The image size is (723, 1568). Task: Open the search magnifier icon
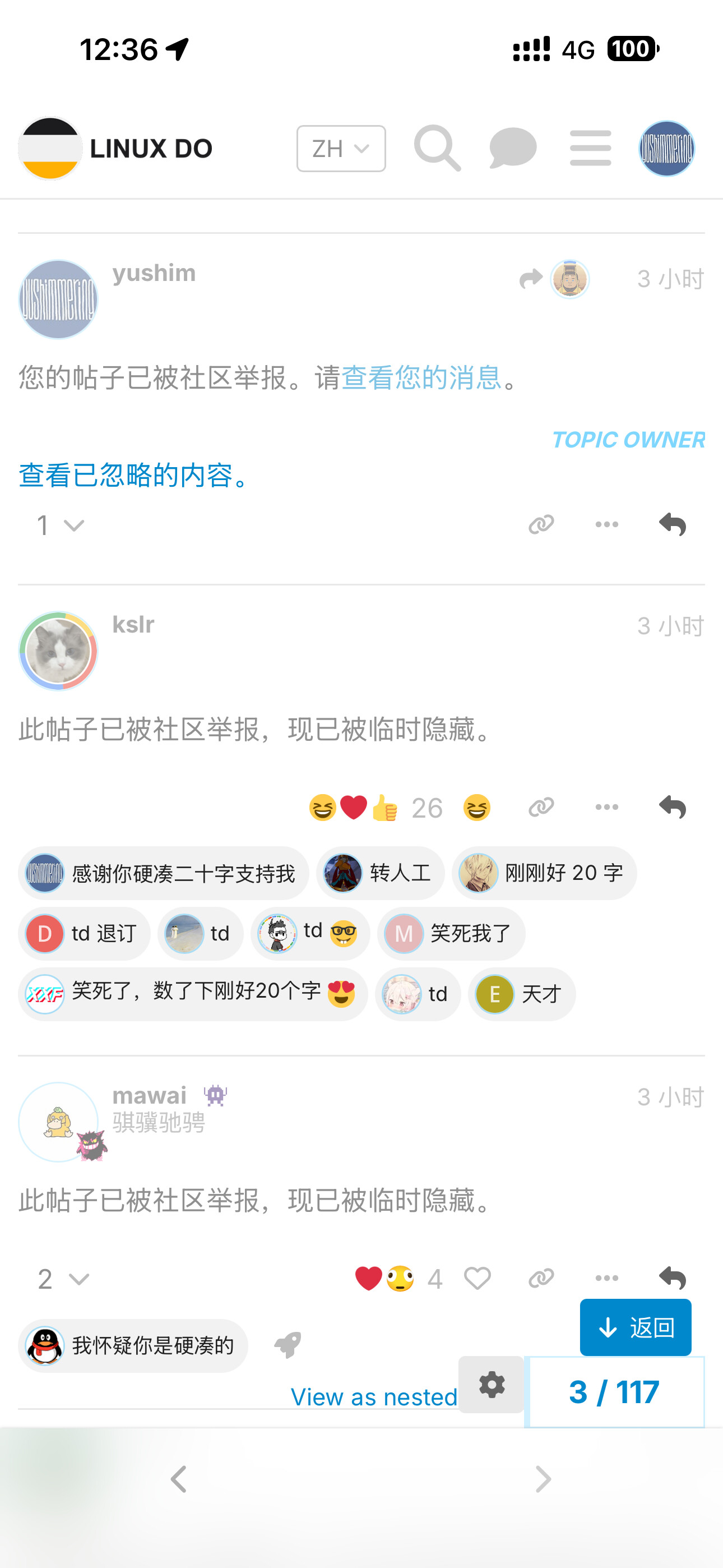[x=437, y=149]
